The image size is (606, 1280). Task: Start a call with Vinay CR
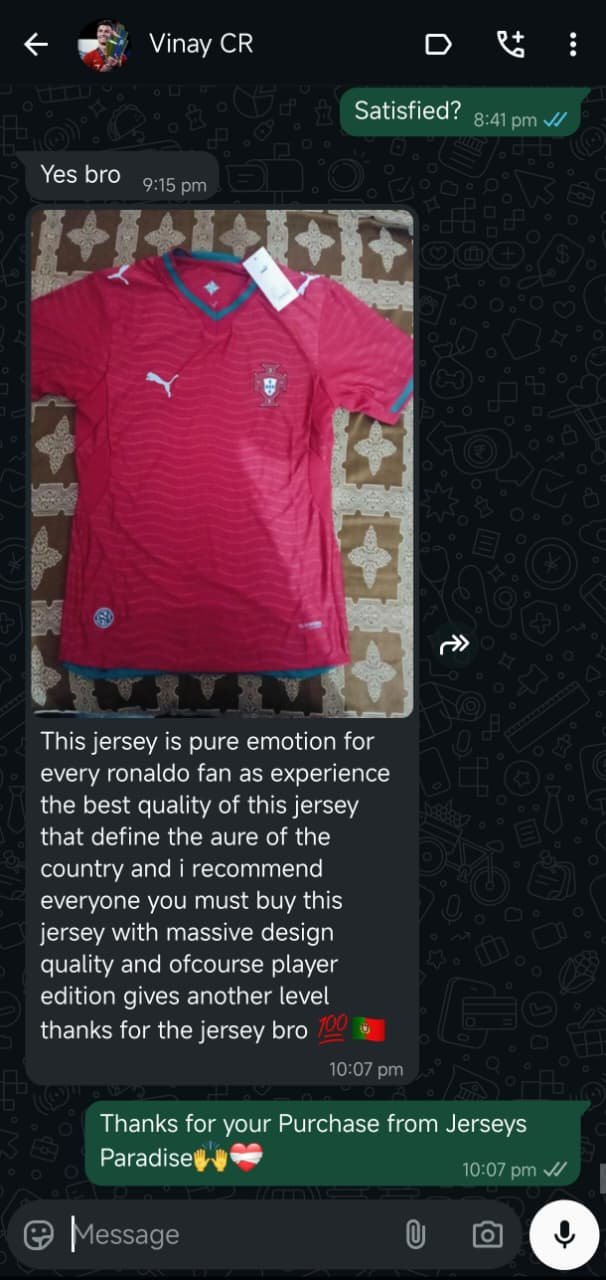[x=510, y=44]
